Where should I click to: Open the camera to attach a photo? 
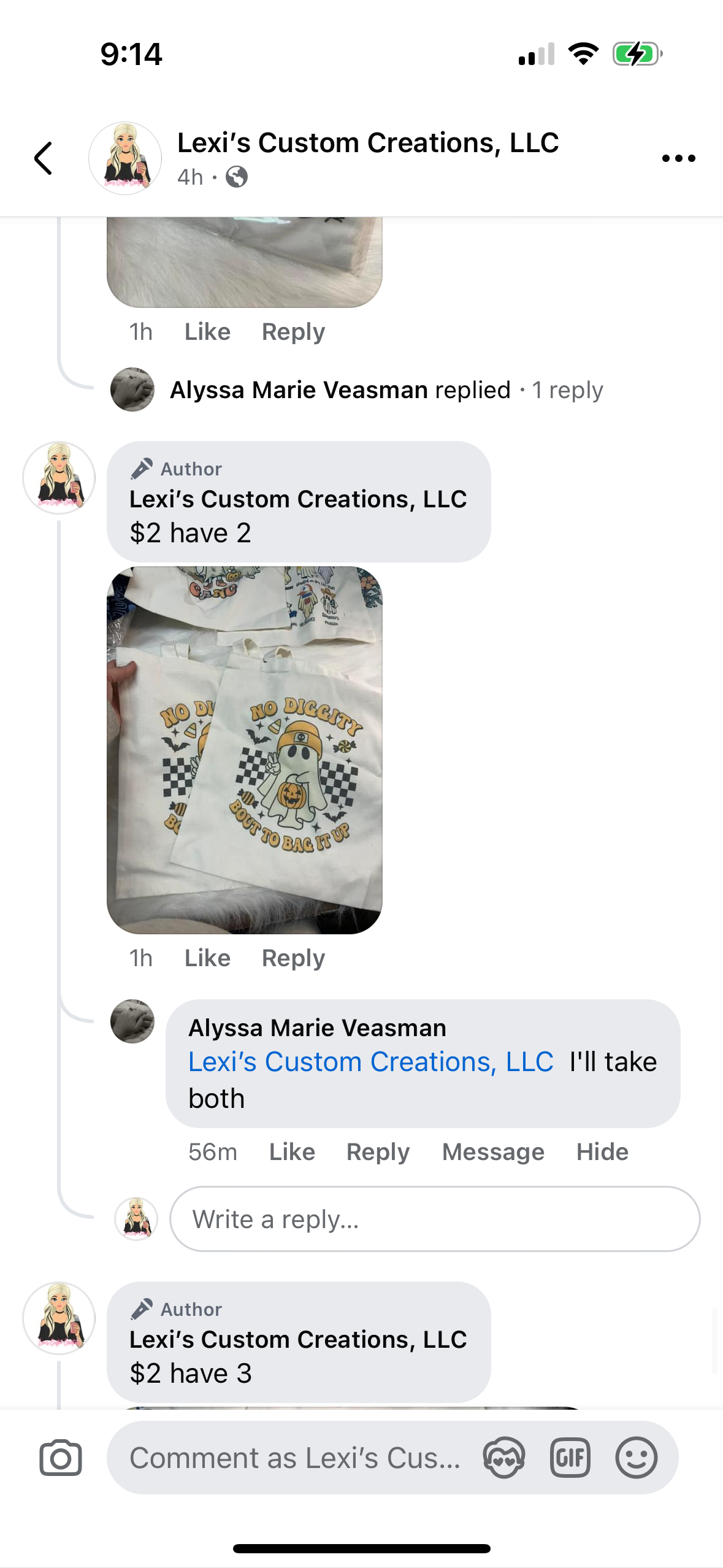[61, 1458]
